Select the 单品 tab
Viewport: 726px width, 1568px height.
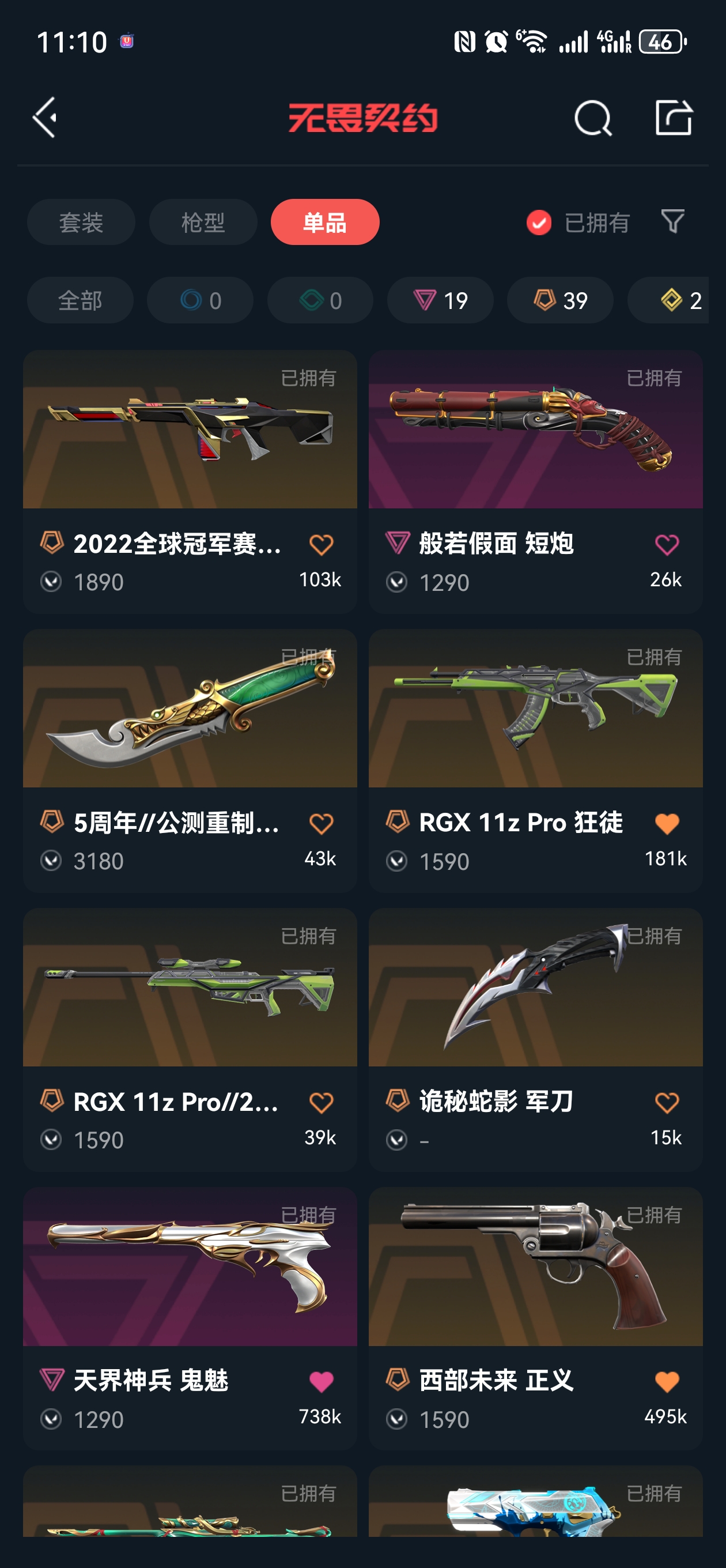pos(325,222)
